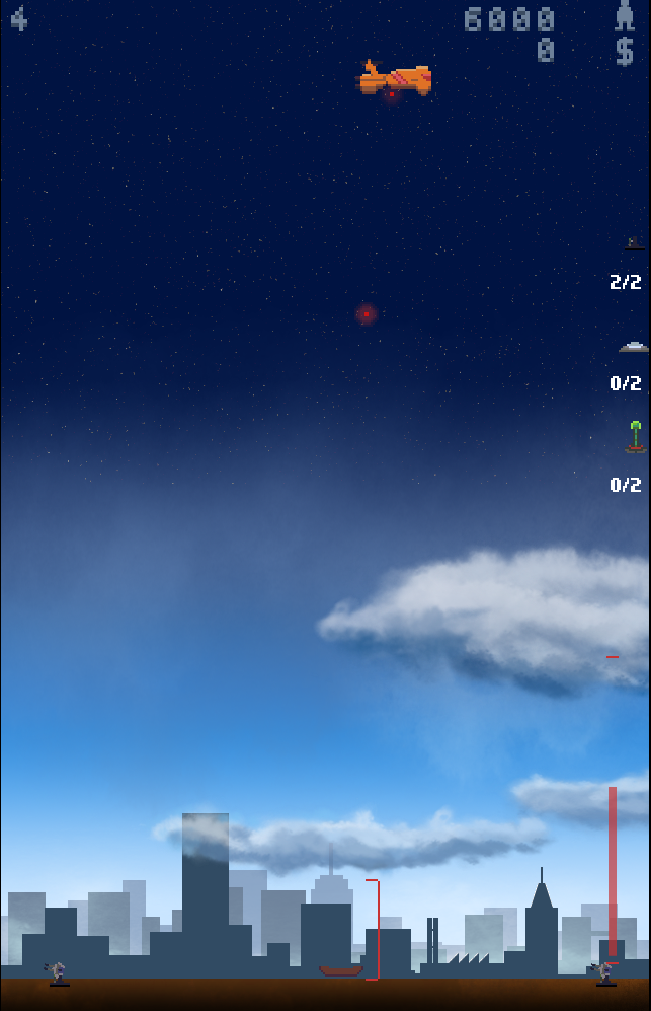Select the saucer build icon
This screenshot has width=651, height=1011.
coord(634,347)
